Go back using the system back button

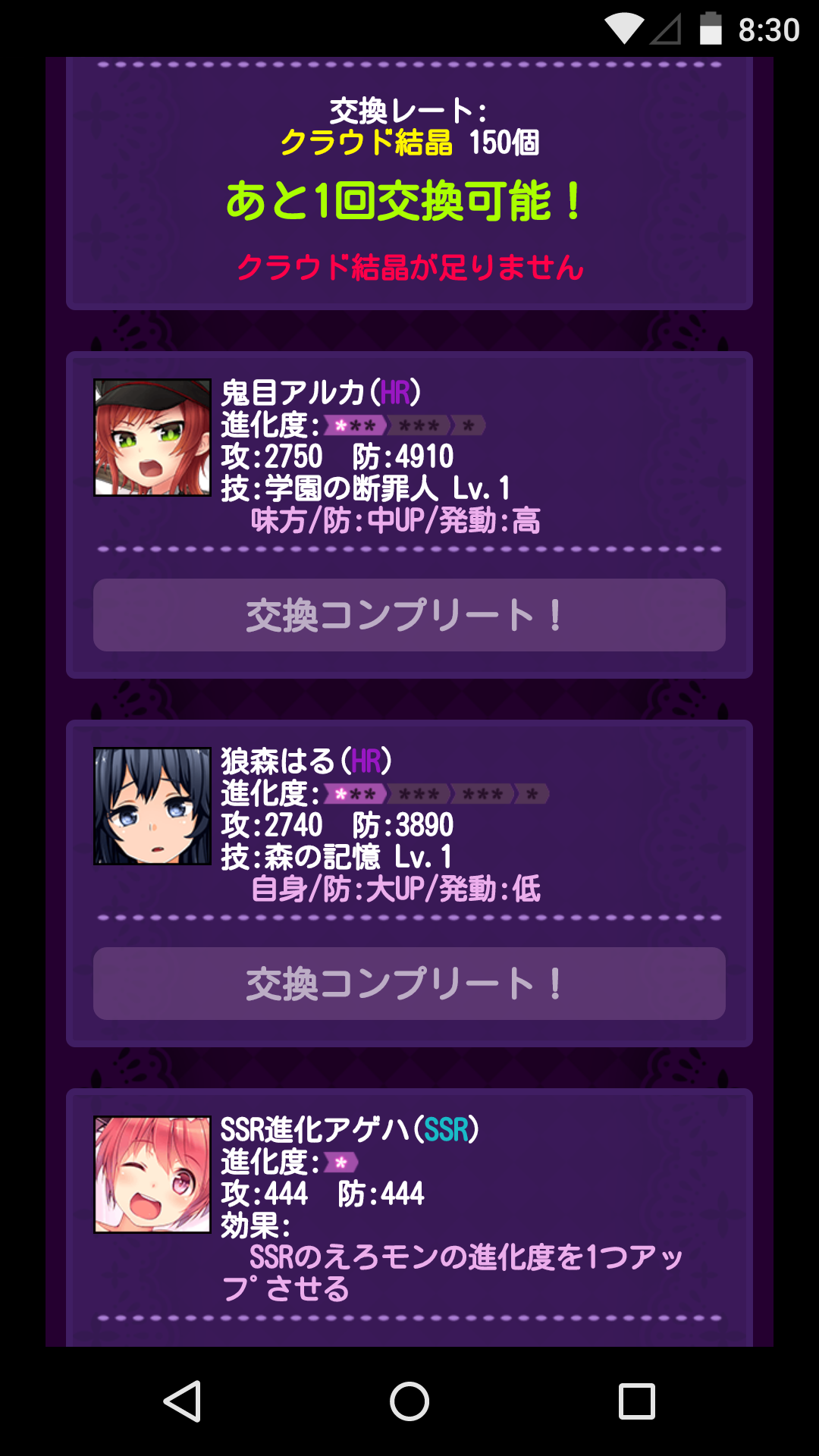tap(182, 1401)
